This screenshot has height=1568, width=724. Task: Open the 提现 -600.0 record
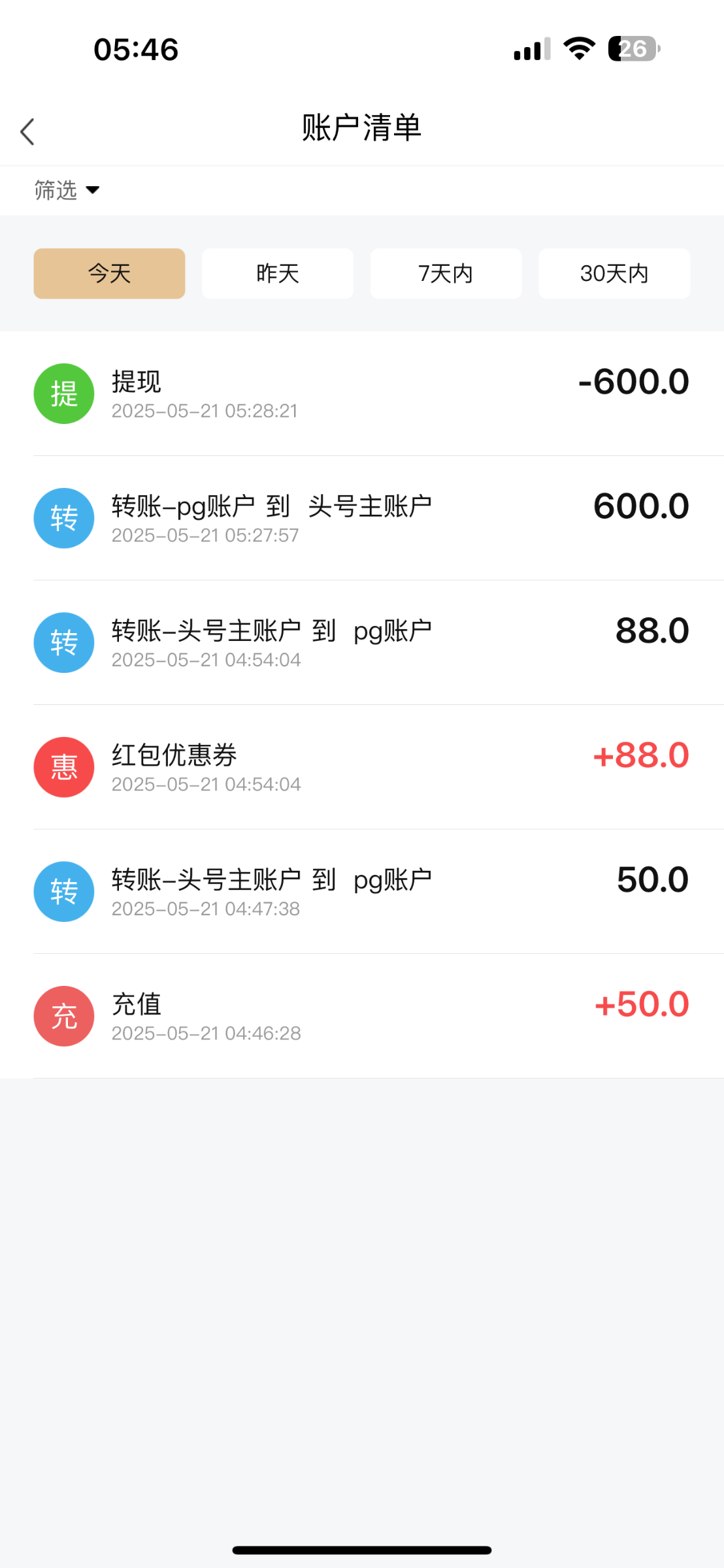(x=362, y=394)
